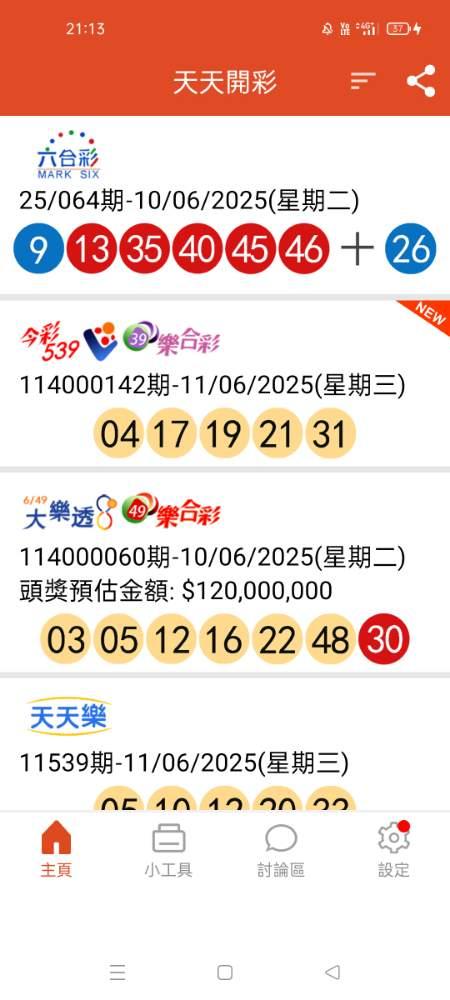Open the 今彩539 results card

coord(225,383)
